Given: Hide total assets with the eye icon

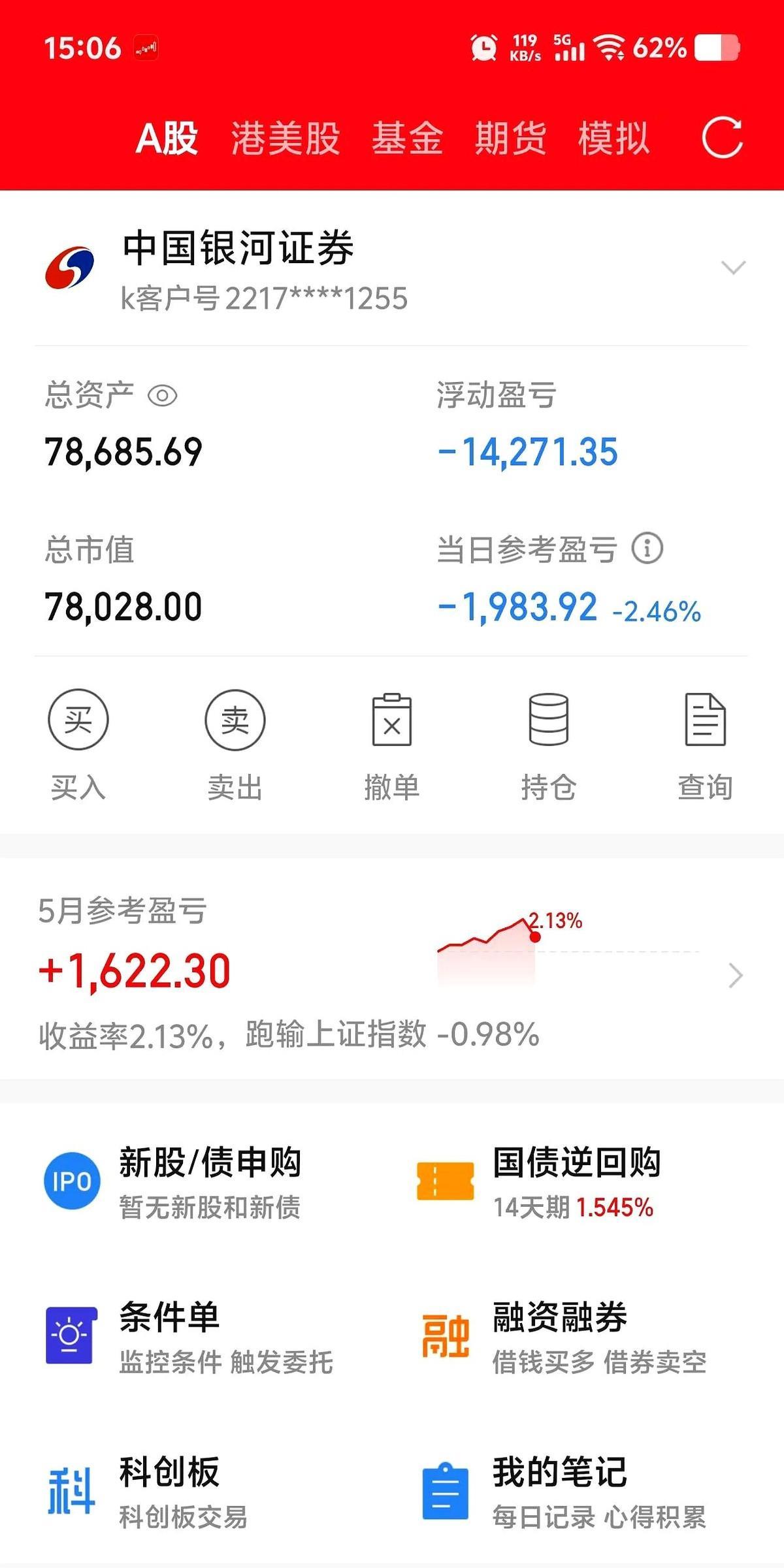Looking at the screenshot, I should (x=162, y=396).
